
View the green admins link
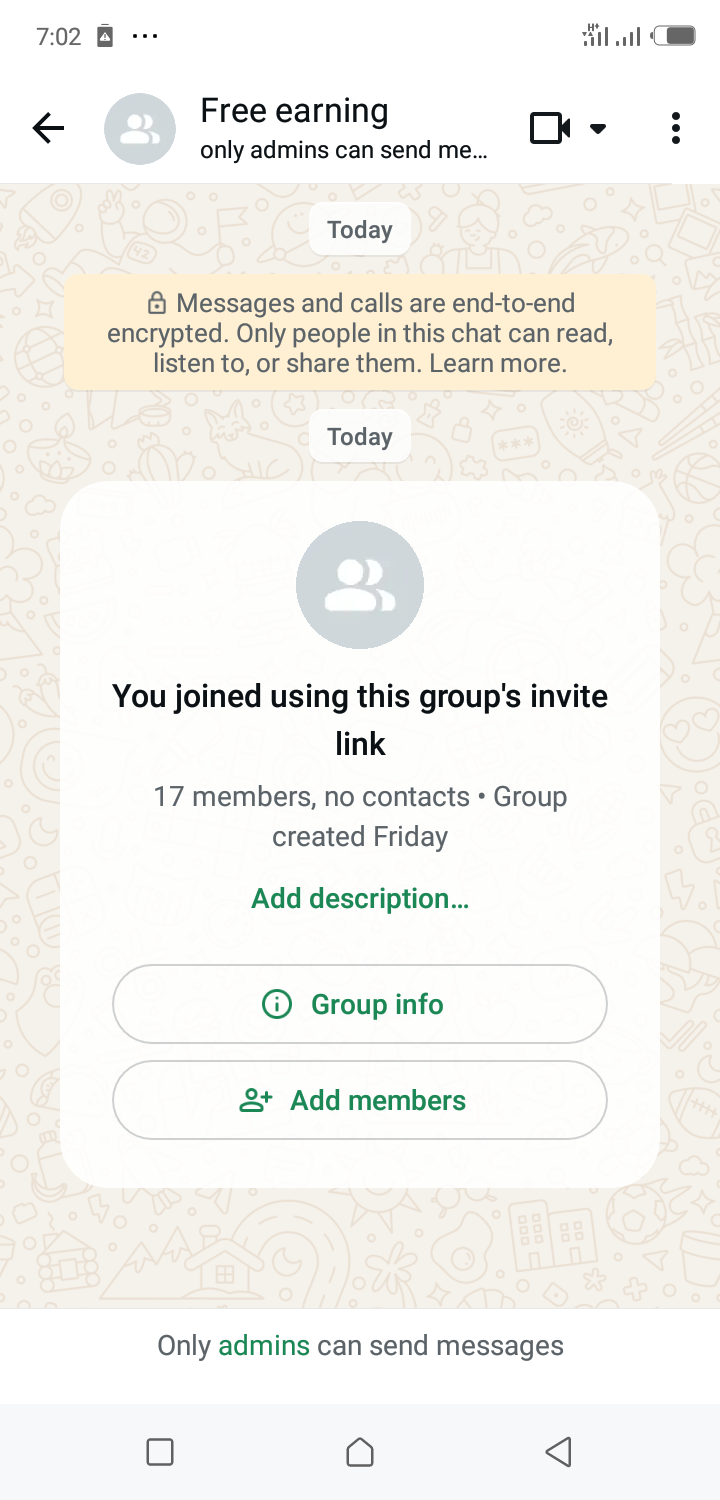click(264, 1346)
